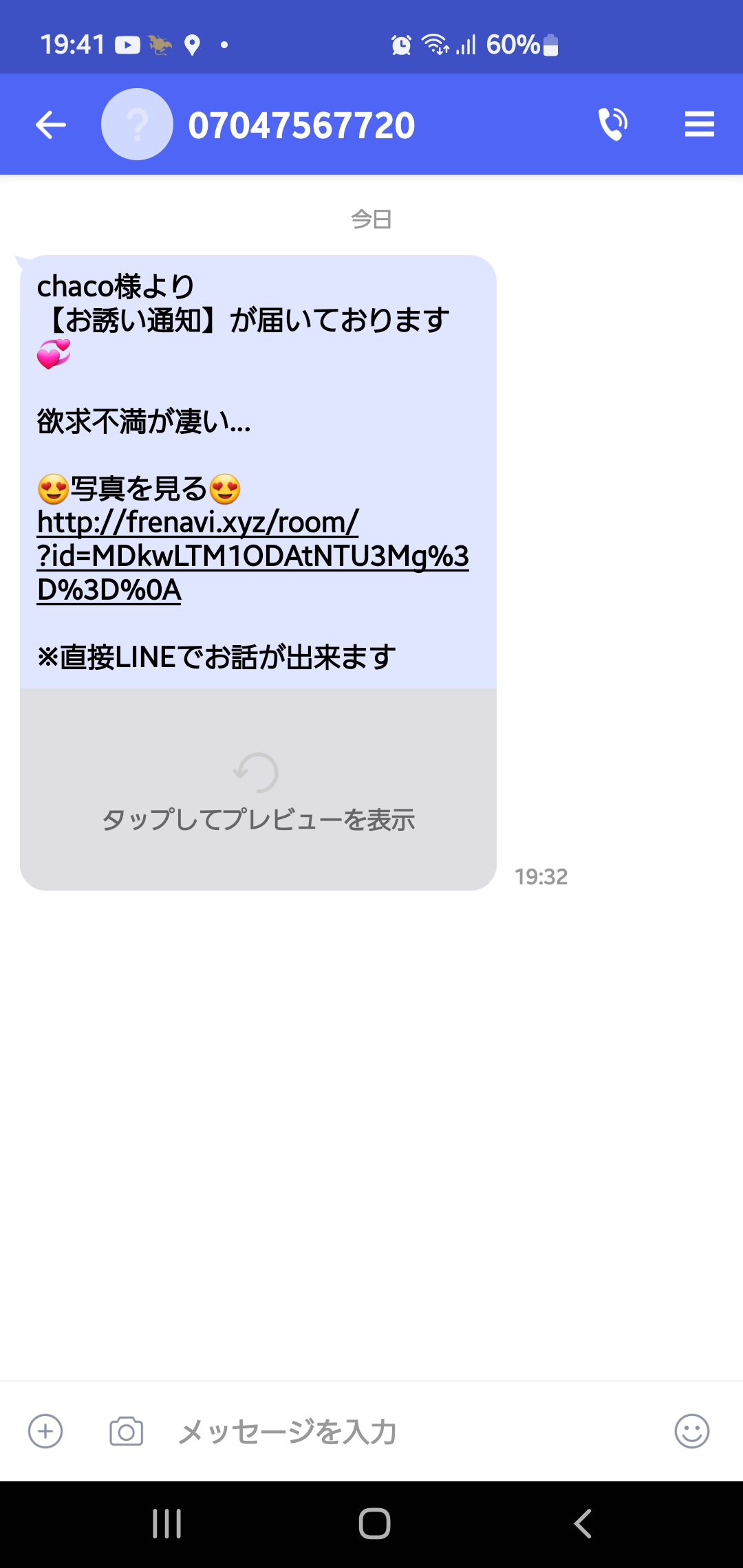Go back using the header arrow

coord(51,125)
